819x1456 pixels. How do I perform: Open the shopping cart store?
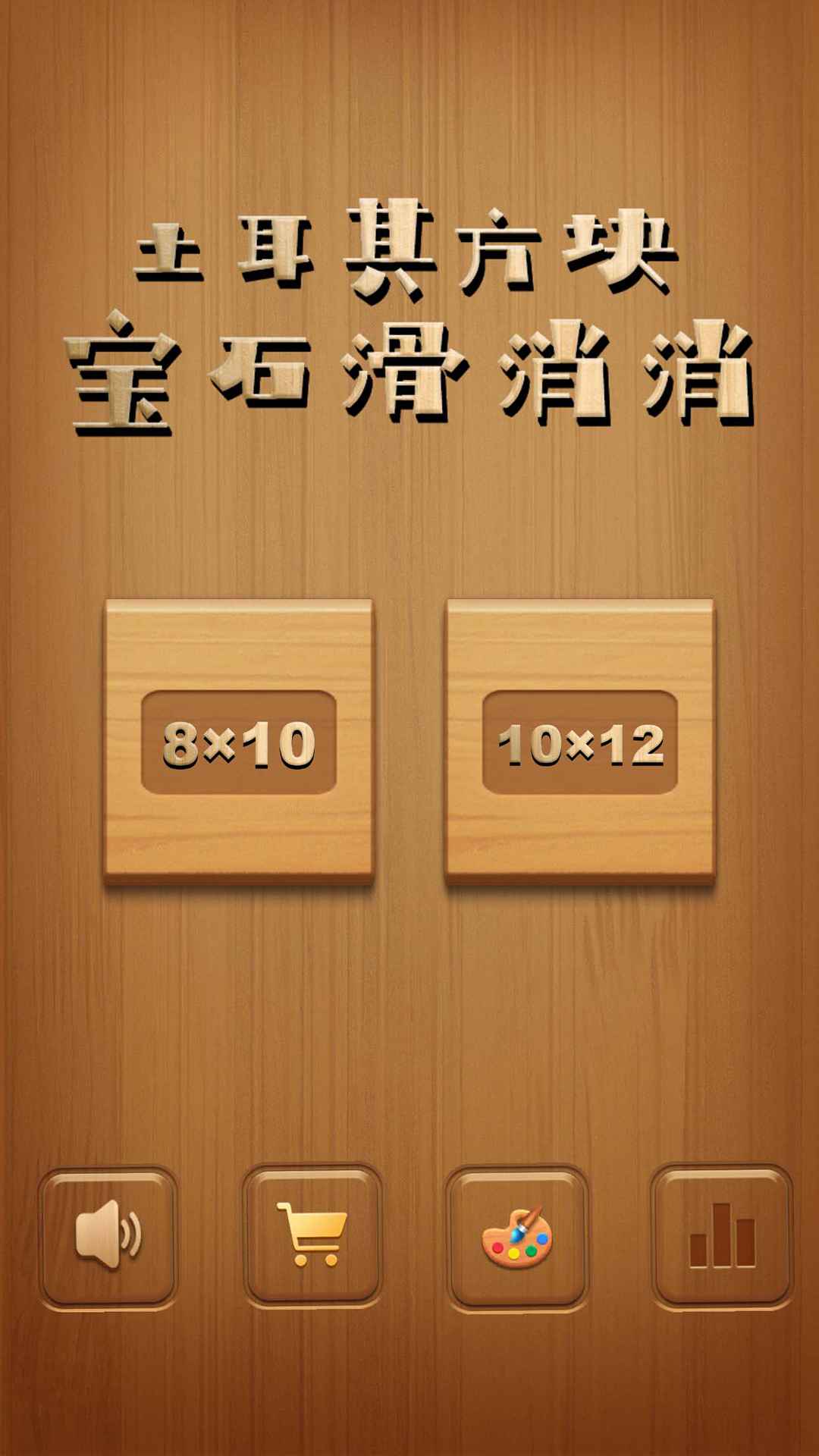[312, 1235]
